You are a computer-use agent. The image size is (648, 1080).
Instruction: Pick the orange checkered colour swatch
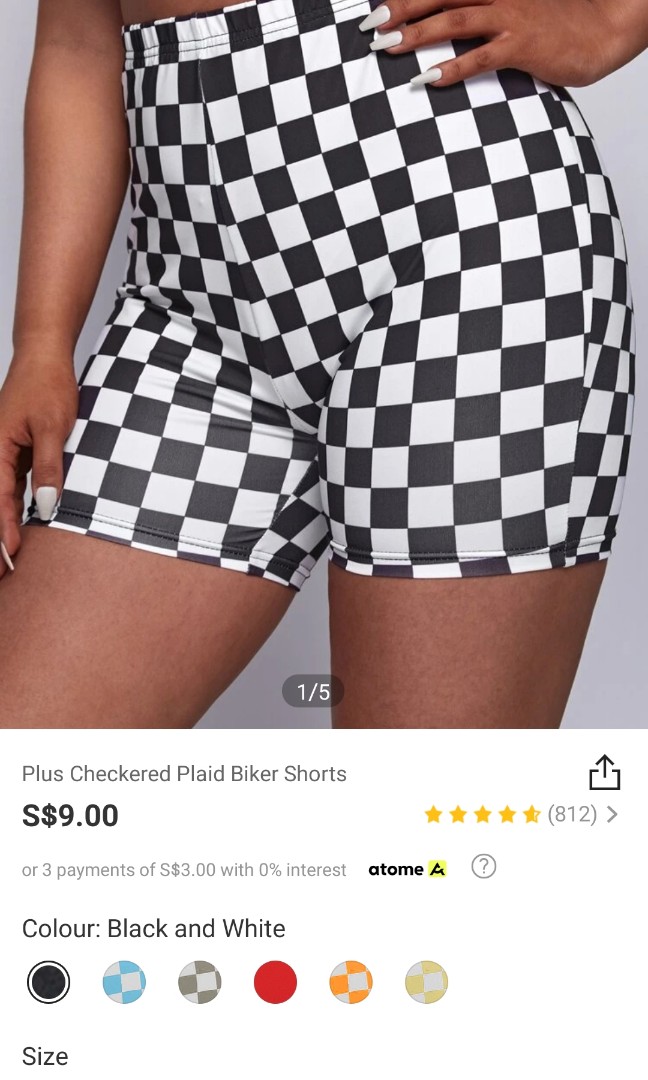pyautogui.click(x=351, y=982)
